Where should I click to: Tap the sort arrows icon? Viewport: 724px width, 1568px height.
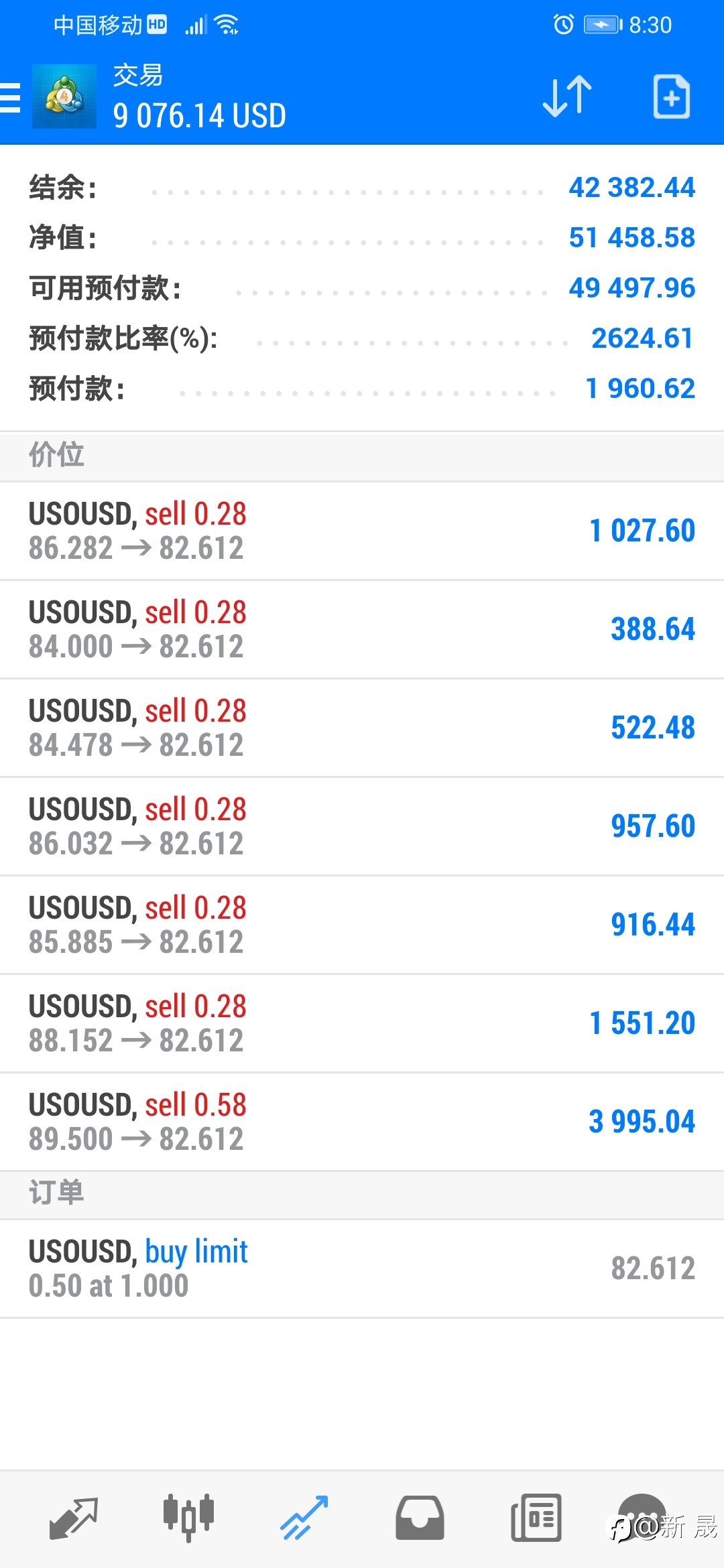click(567, 96)
